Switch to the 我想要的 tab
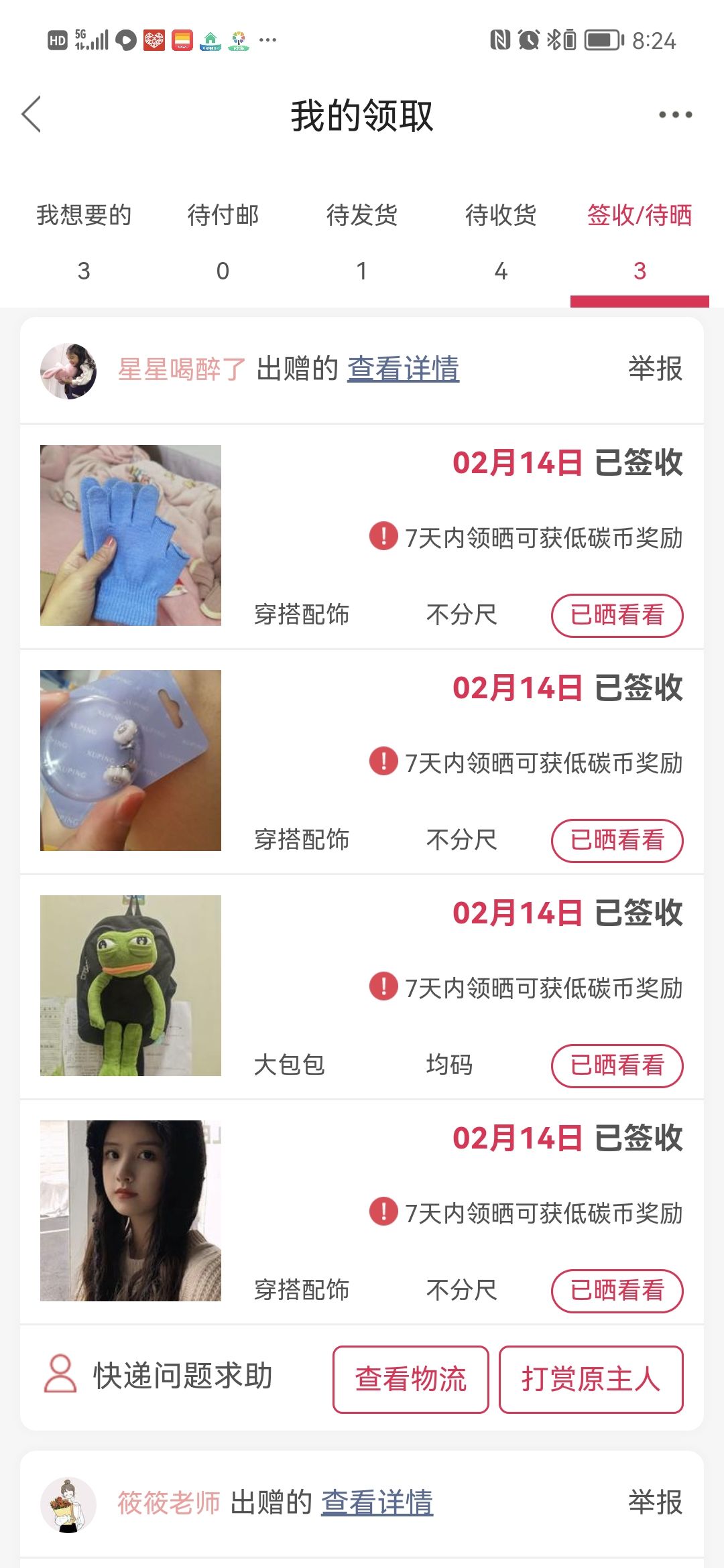Image resolution: width=724 pixels, height=1568 pixels. click(x=84, y=242)
